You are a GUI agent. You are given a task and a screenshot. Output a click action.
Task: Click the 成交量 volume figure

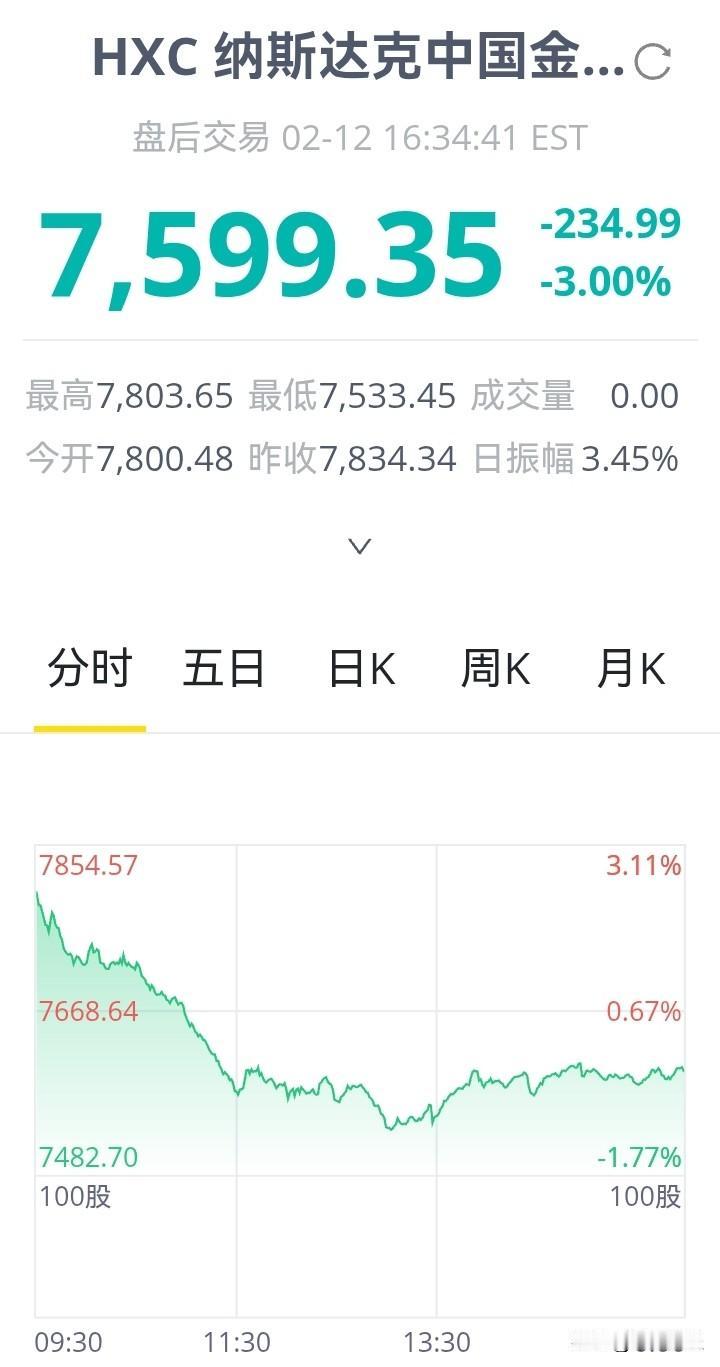coord(645,395)
